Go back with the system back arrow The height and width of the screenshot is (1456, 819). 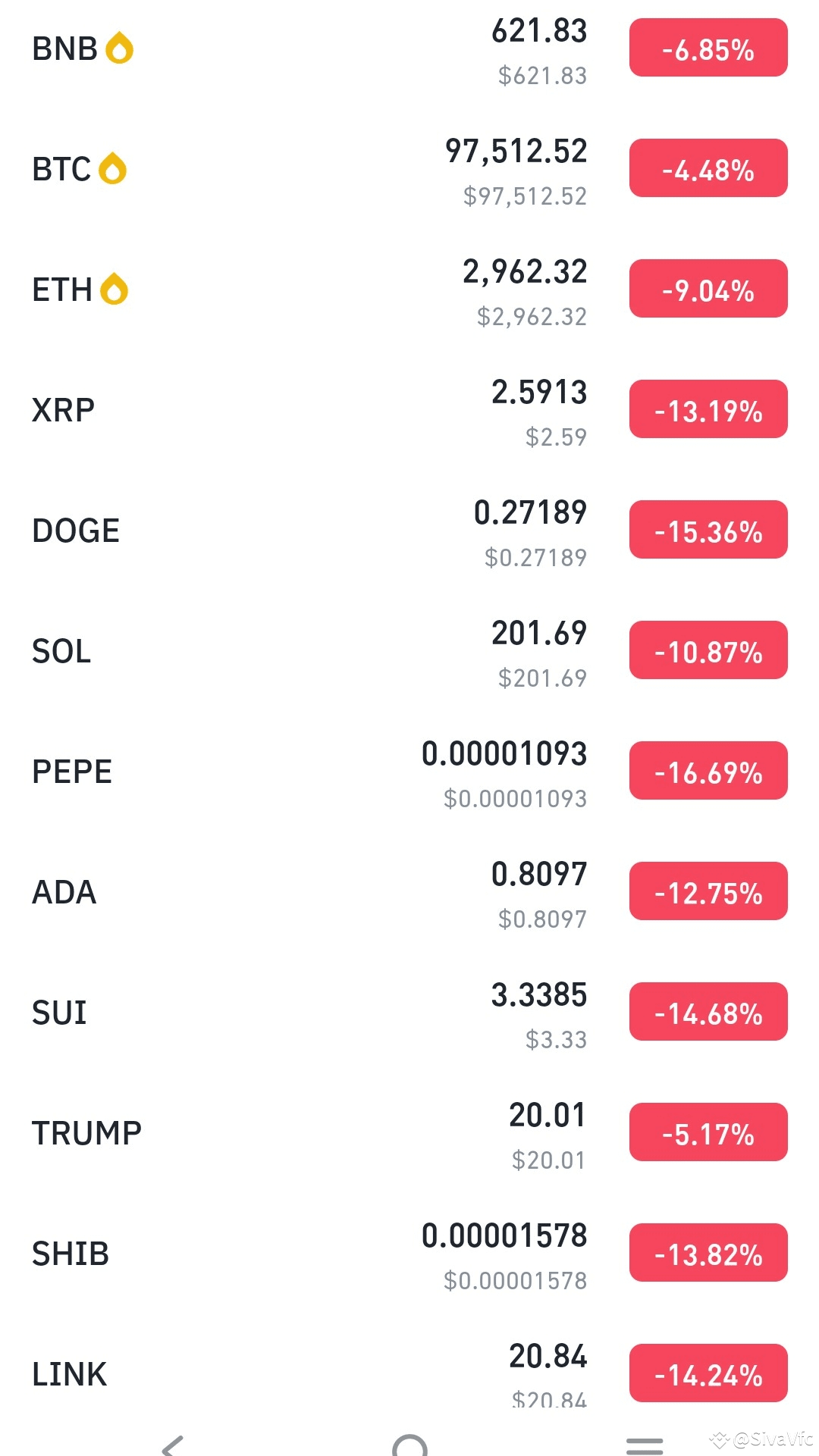coord(174,1445)
